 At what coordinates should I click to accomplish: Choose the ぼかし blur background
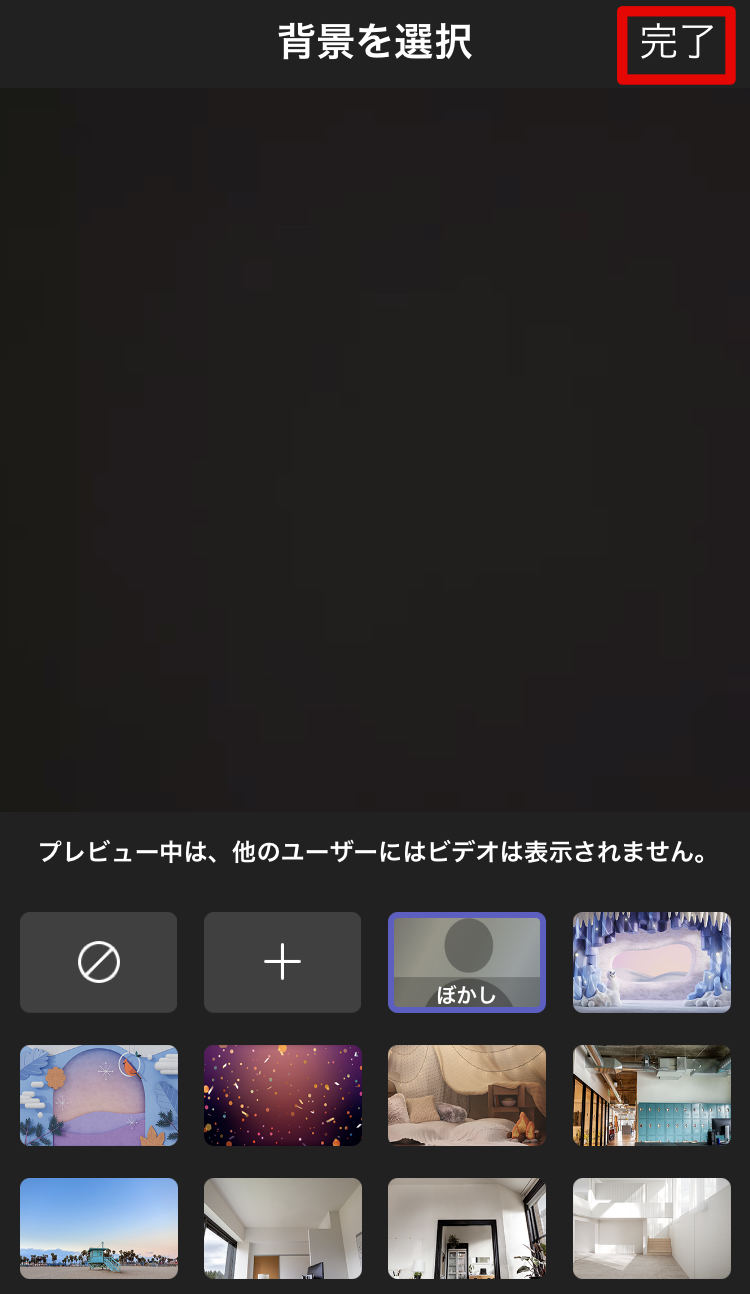click(x=467, y=962)
